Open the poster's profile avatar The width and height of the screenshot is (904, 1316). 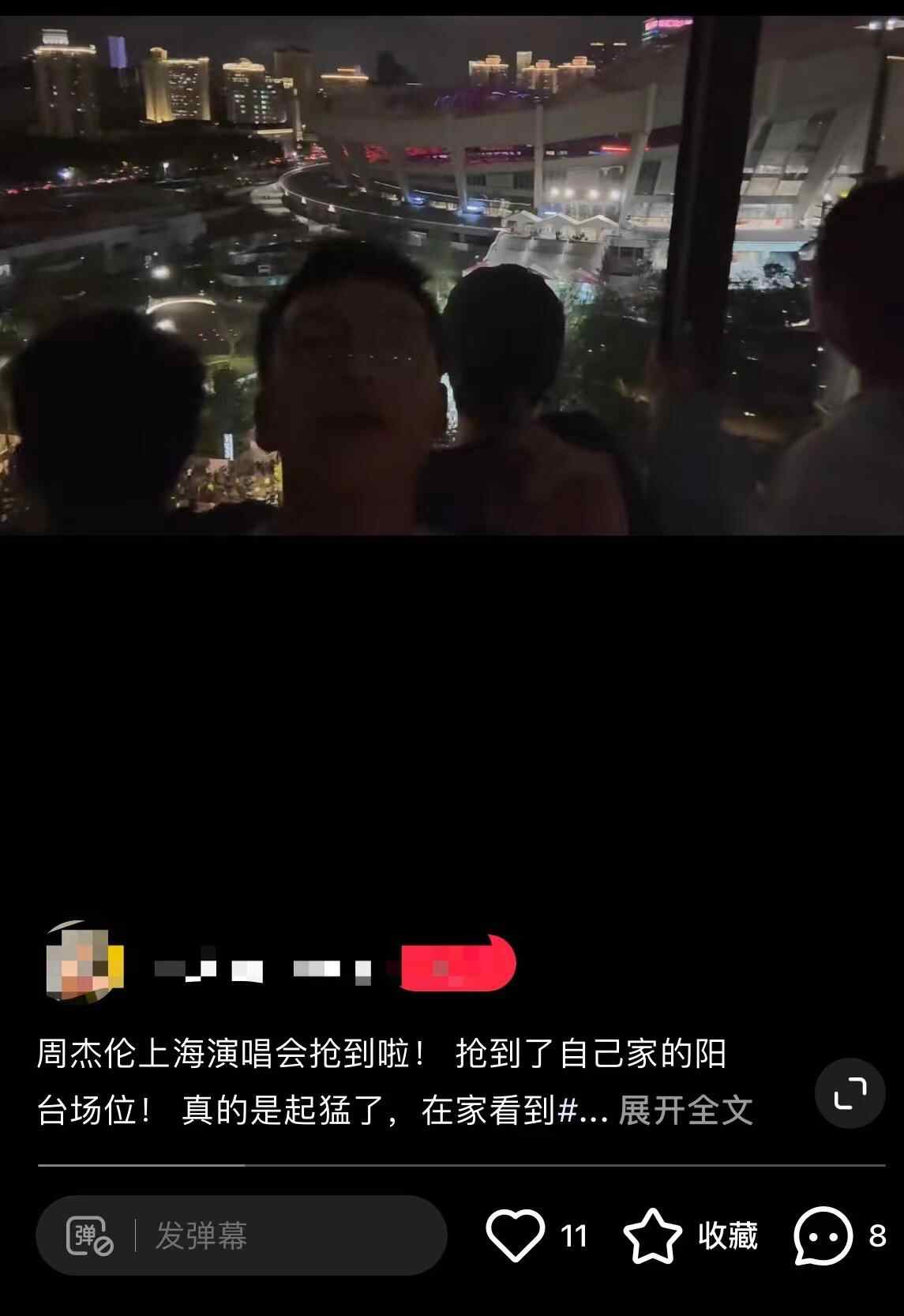84,963
